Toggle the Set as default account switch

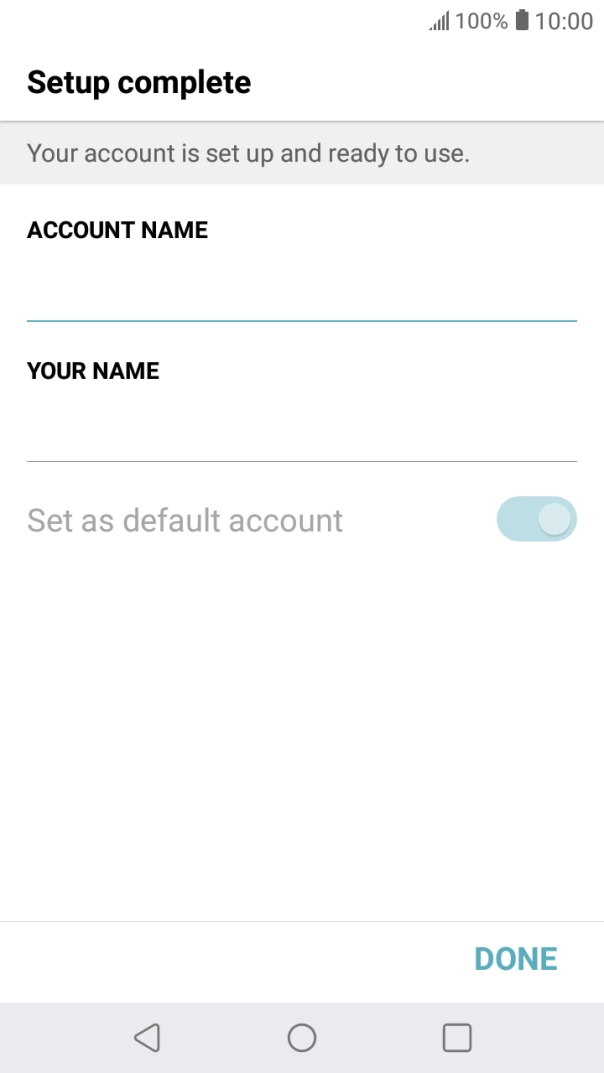click(536, 519)
